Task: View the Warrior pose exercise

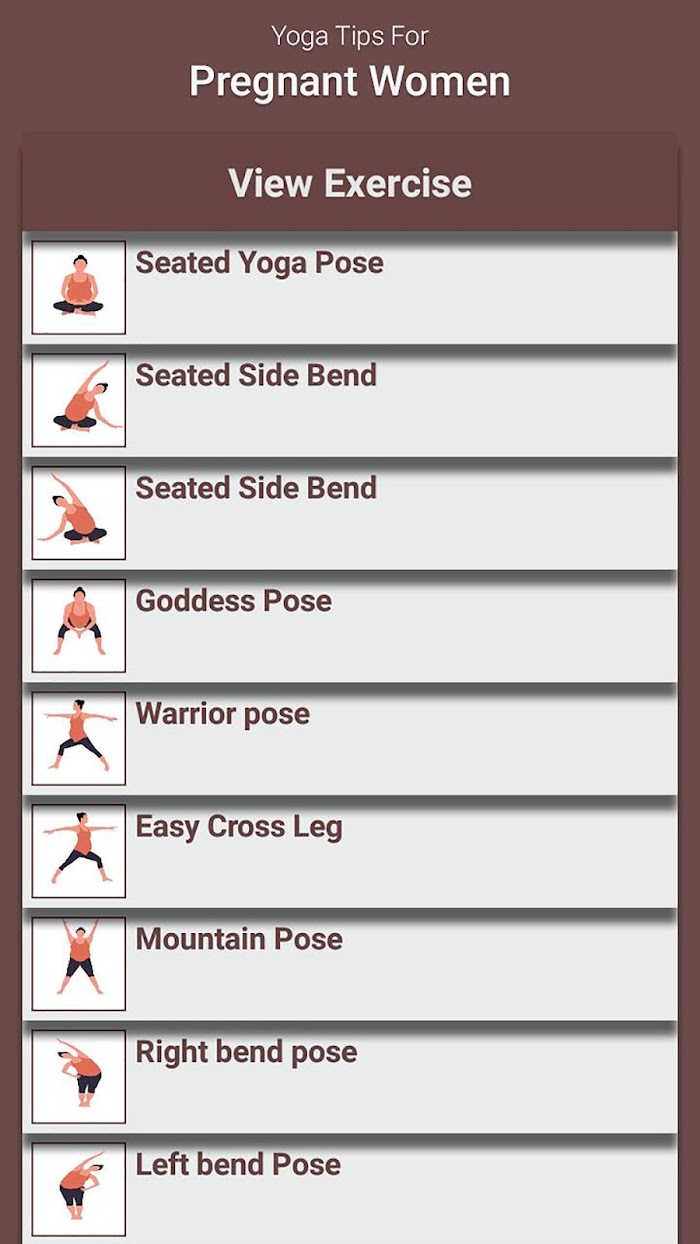Action: tap(350, 739)
